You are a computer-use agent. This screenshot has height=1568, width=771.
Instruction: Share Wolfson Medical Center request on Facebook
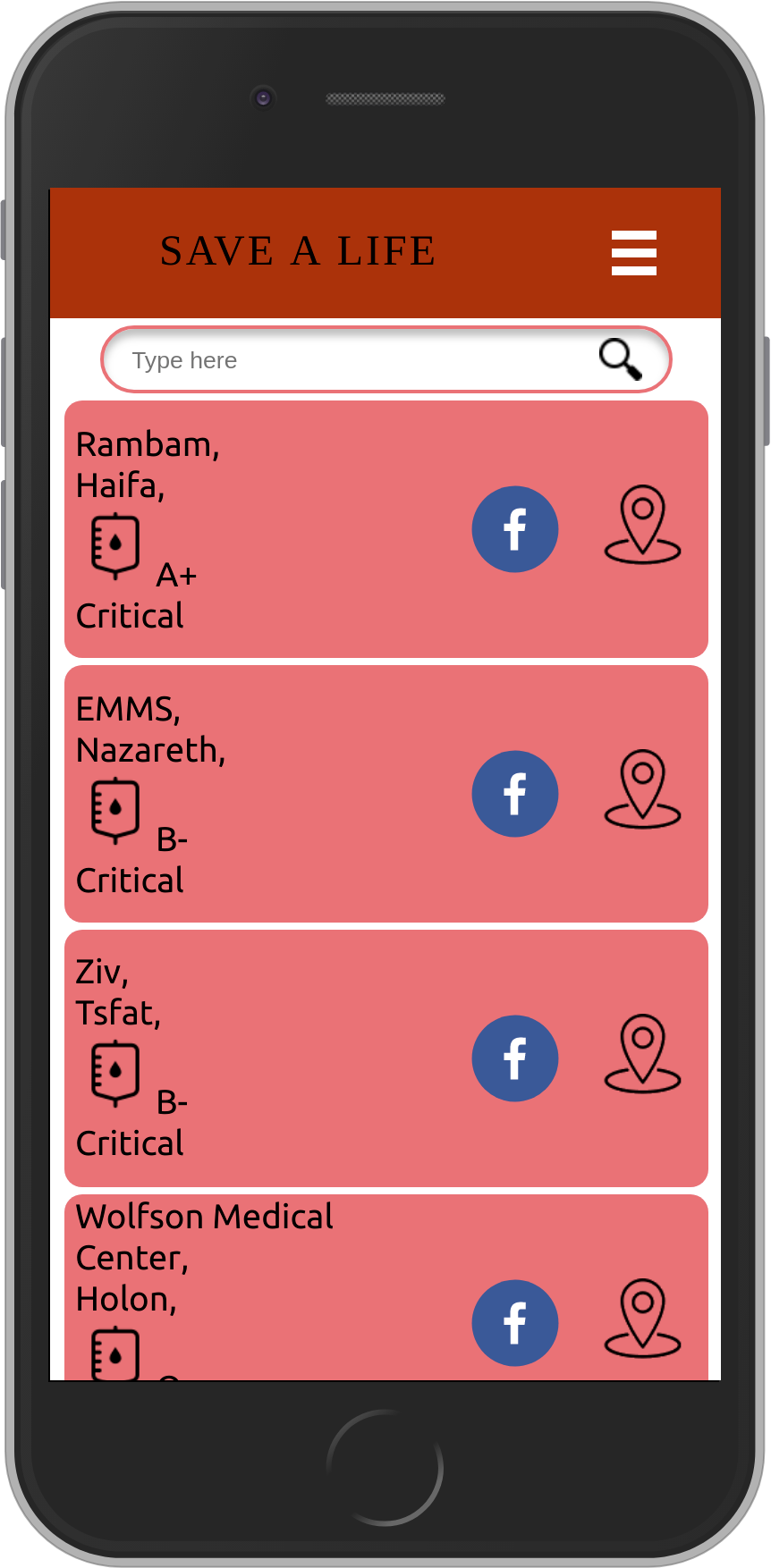515,1323
